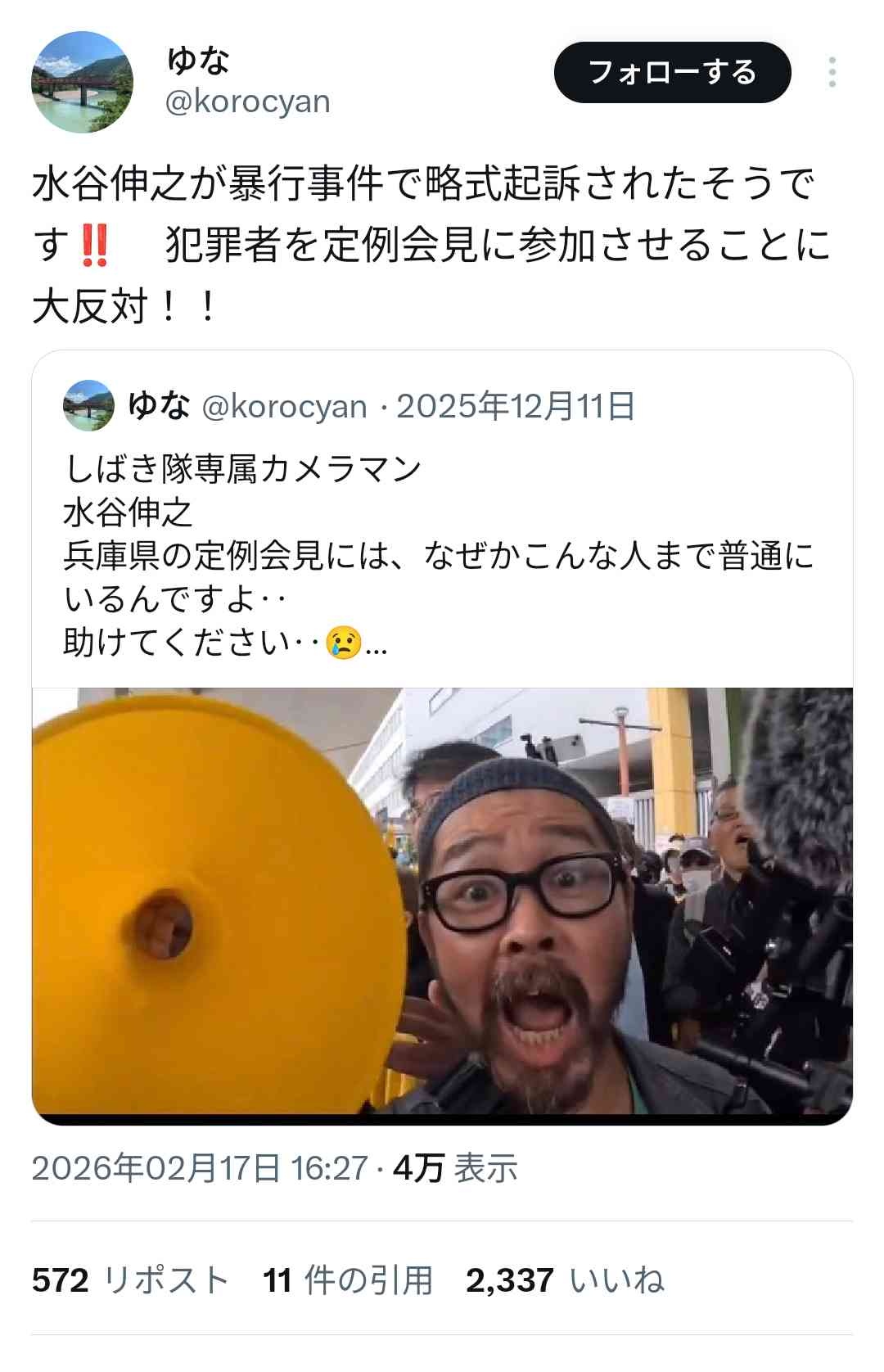
Task: See who gave 2,337 いいね
Action: click(x=564, y=1279)
